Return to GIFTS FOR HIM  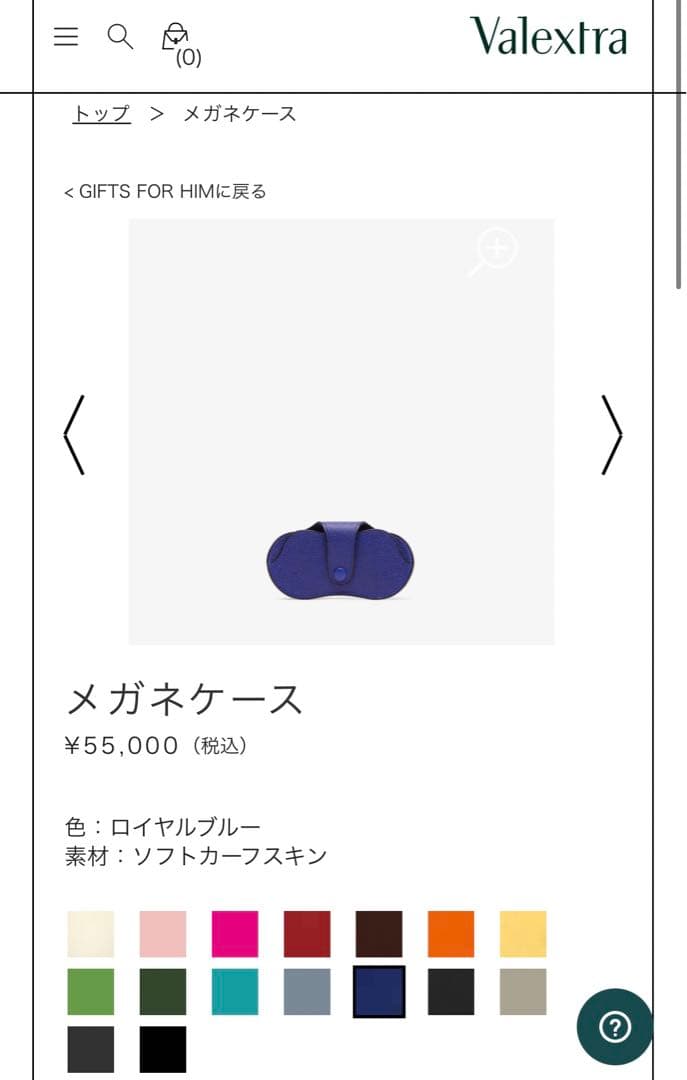click(165, 191)
